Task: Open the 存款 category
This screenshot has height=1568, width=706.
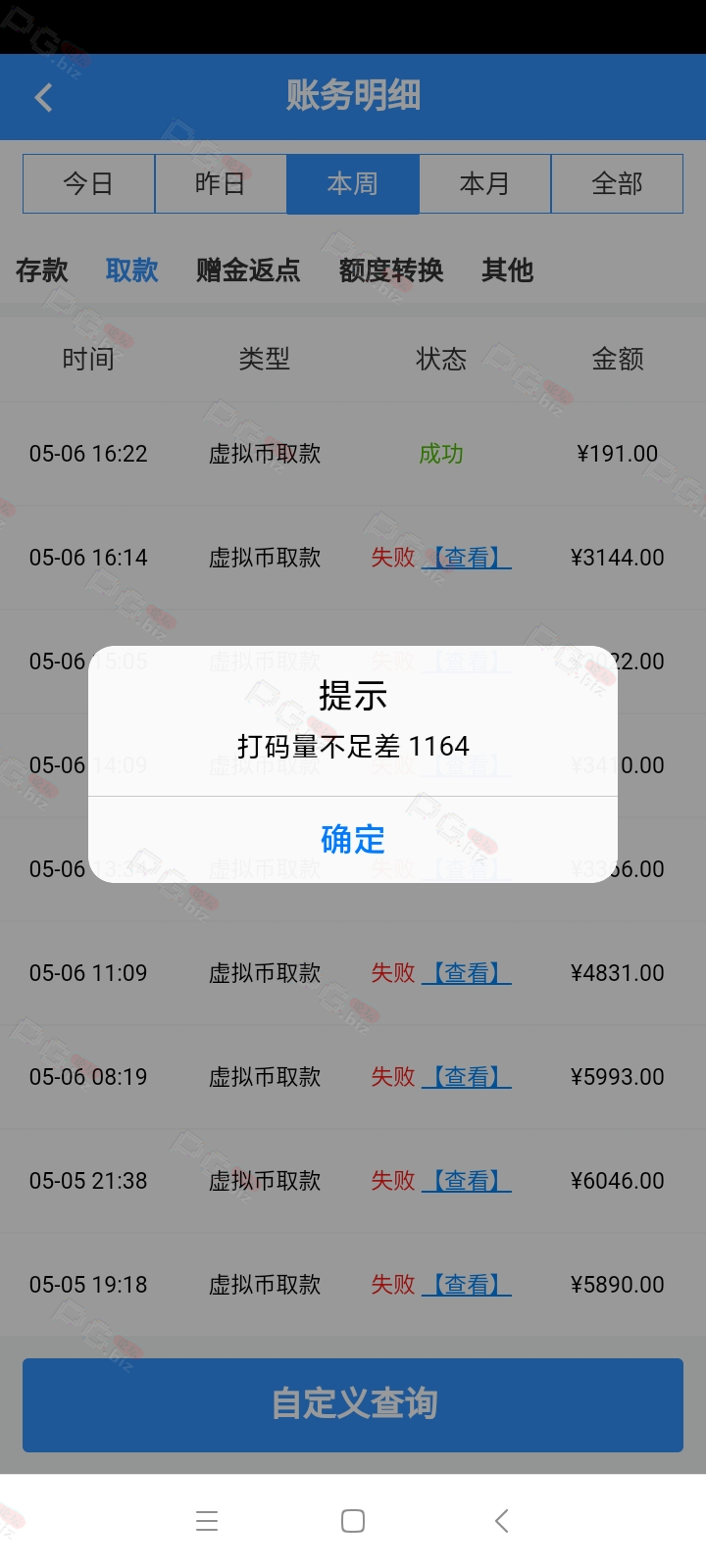Action: tap(41, 270)
